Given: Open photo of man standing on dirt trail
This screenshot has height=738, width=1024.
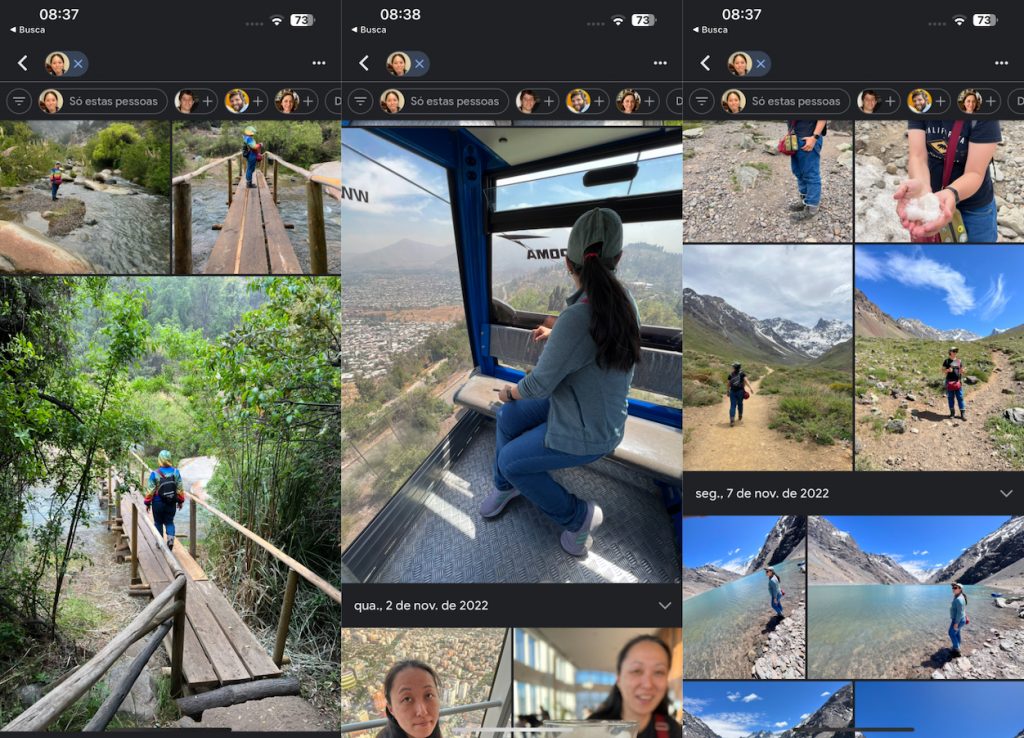Looking at the screenshot, I should [939, 358].
